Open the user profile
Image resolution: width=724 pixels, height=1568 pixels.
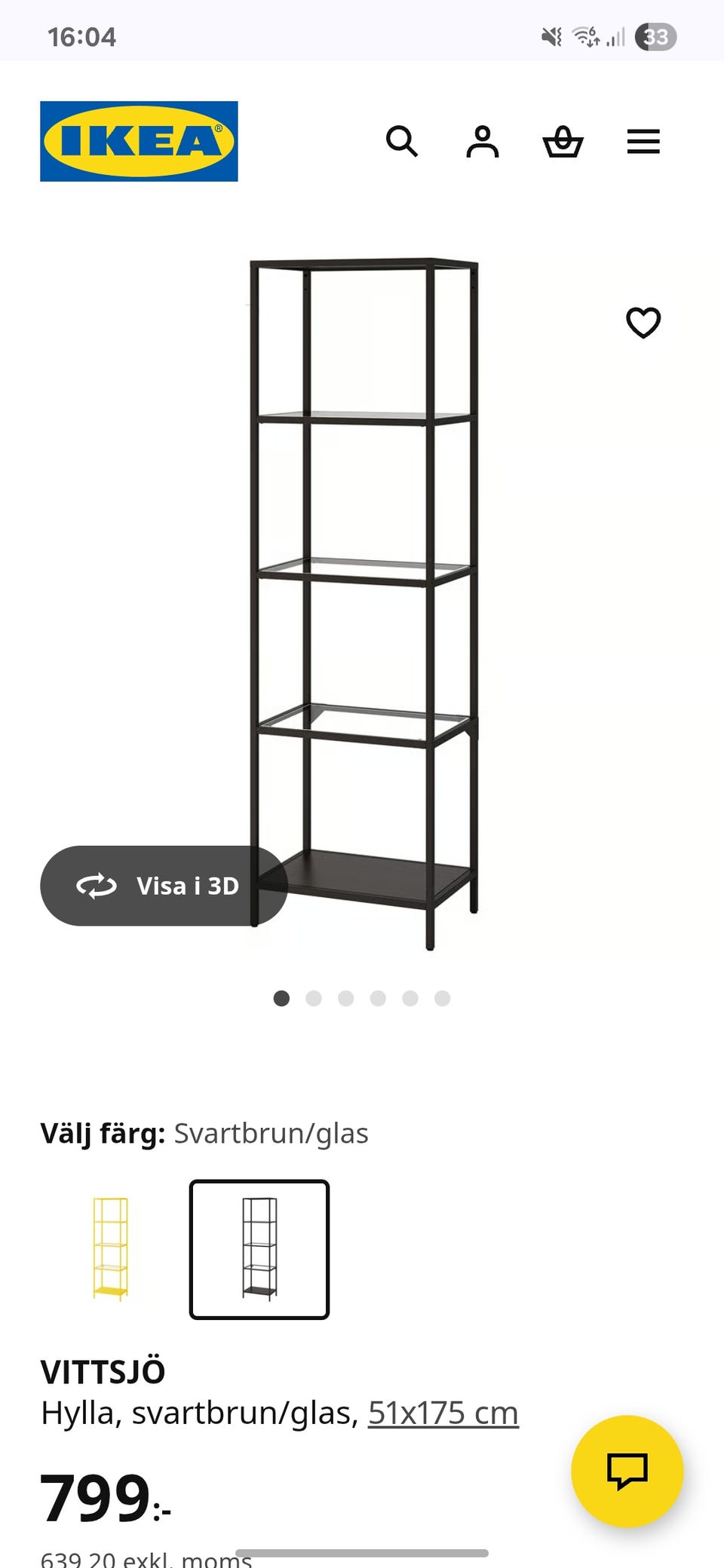click(483, 142)
